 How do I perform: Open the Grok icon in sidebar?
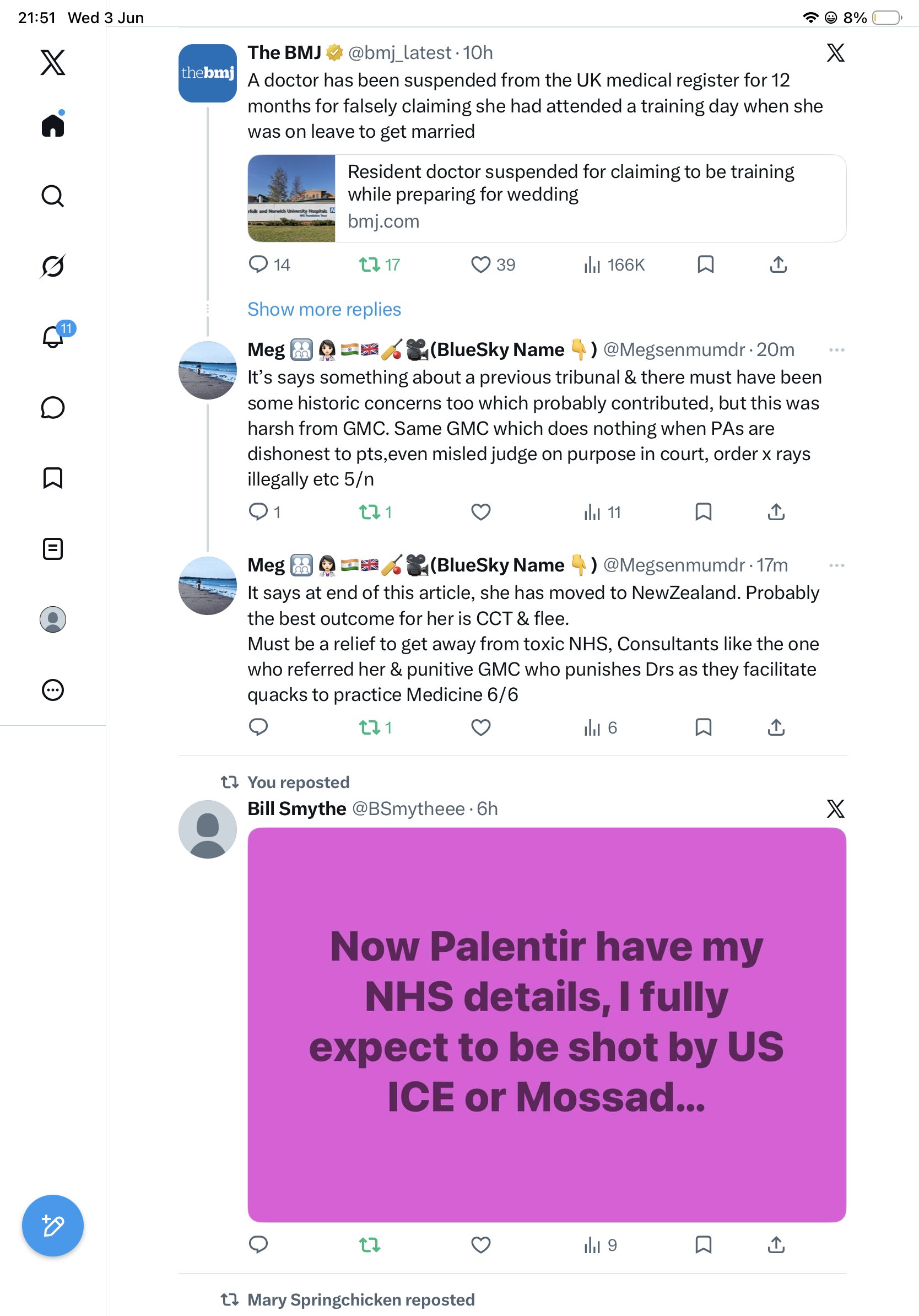click(x=53, y=266)
